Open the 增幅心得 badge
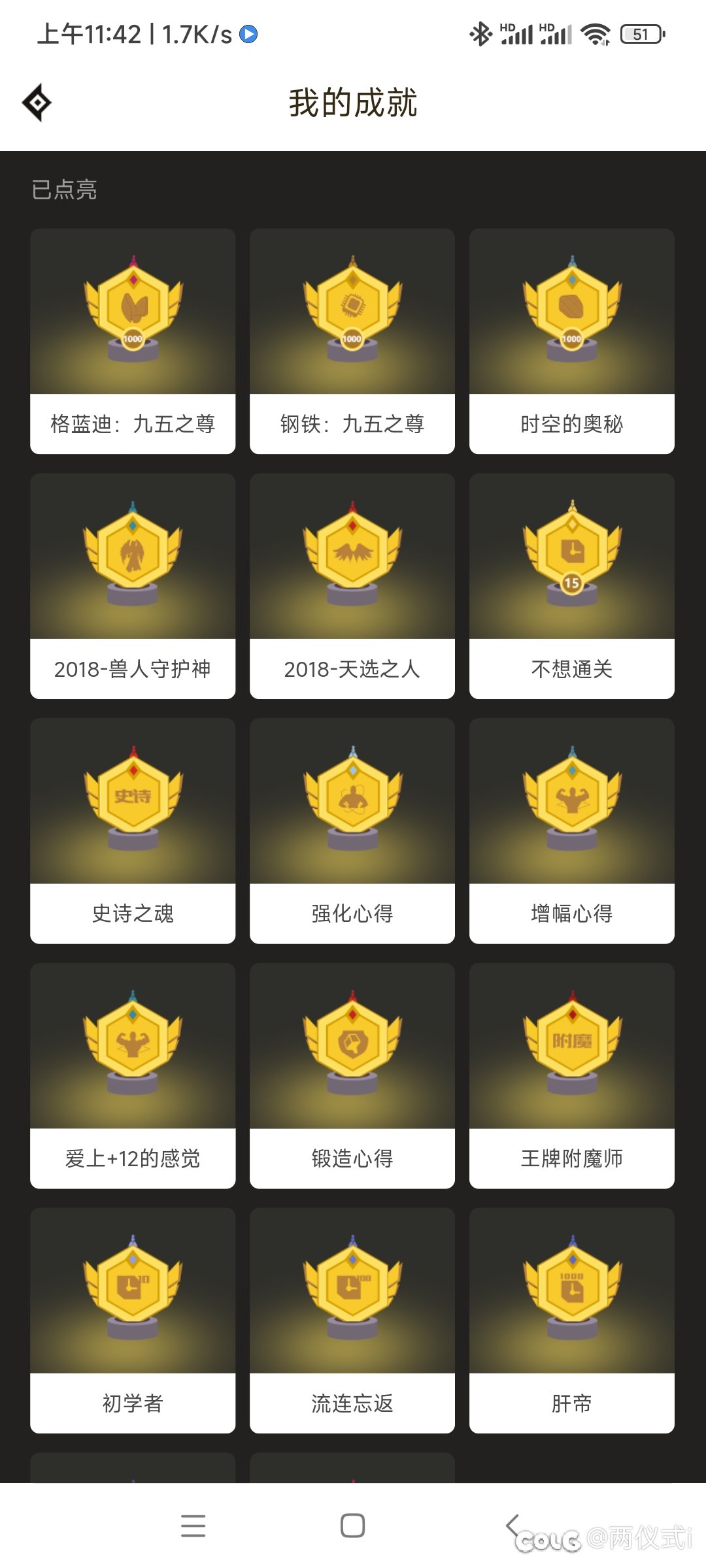Screen dimensions: 706x1568 click(x=572, y=831)
